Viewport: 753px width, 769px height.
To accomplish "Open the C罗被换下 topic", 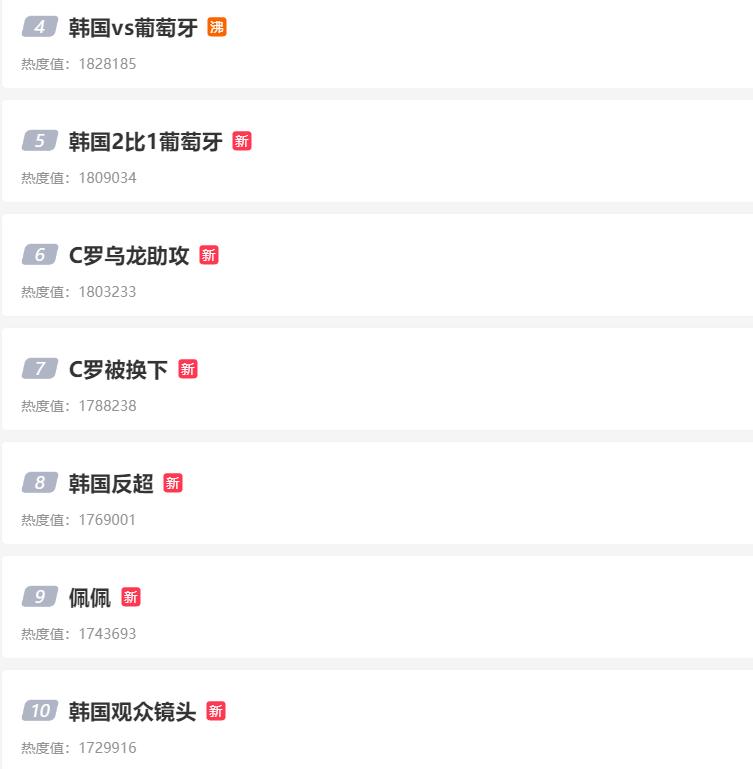I will point(120,369).
